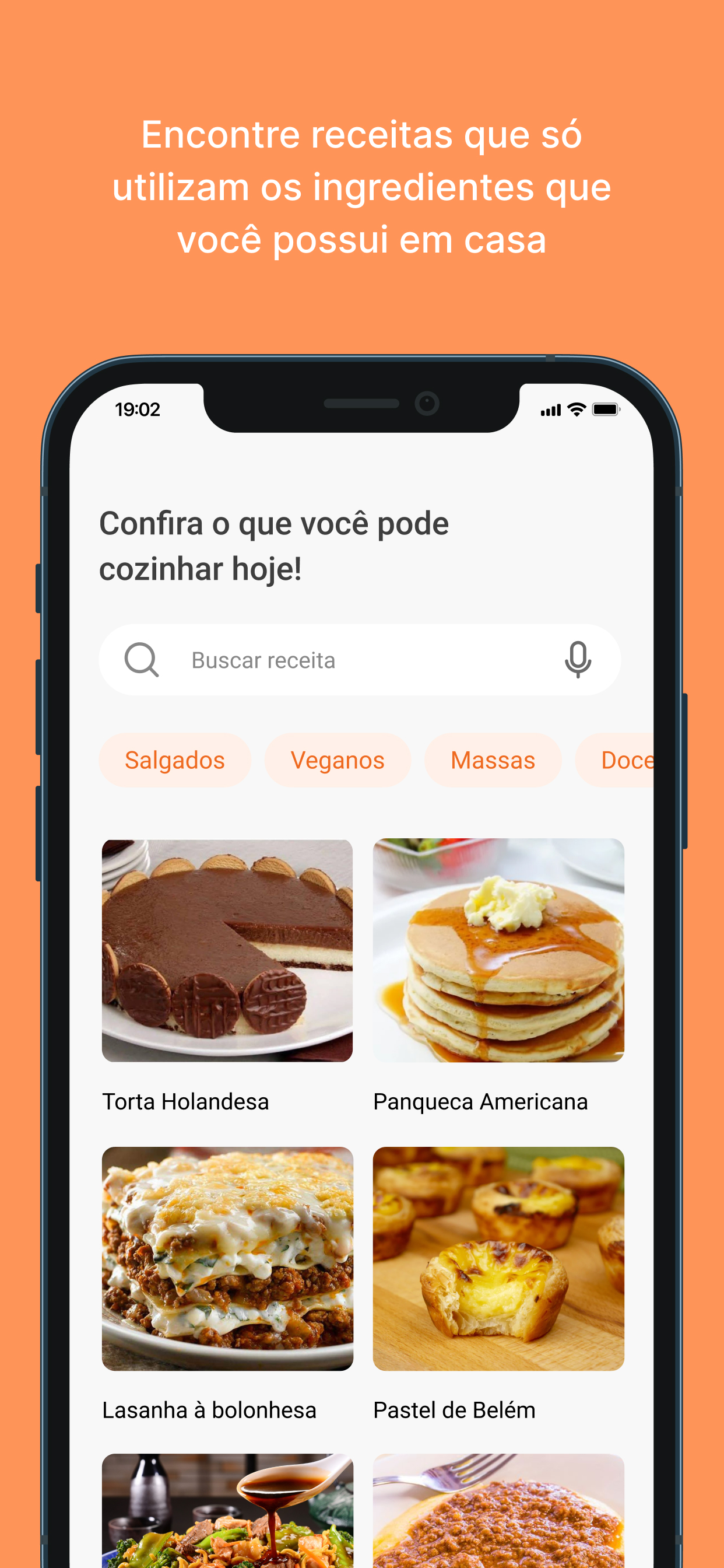Tap the headline Confira o que você pode cozinhar
The width and height of the screenshot is (724, 1568).
274,545
